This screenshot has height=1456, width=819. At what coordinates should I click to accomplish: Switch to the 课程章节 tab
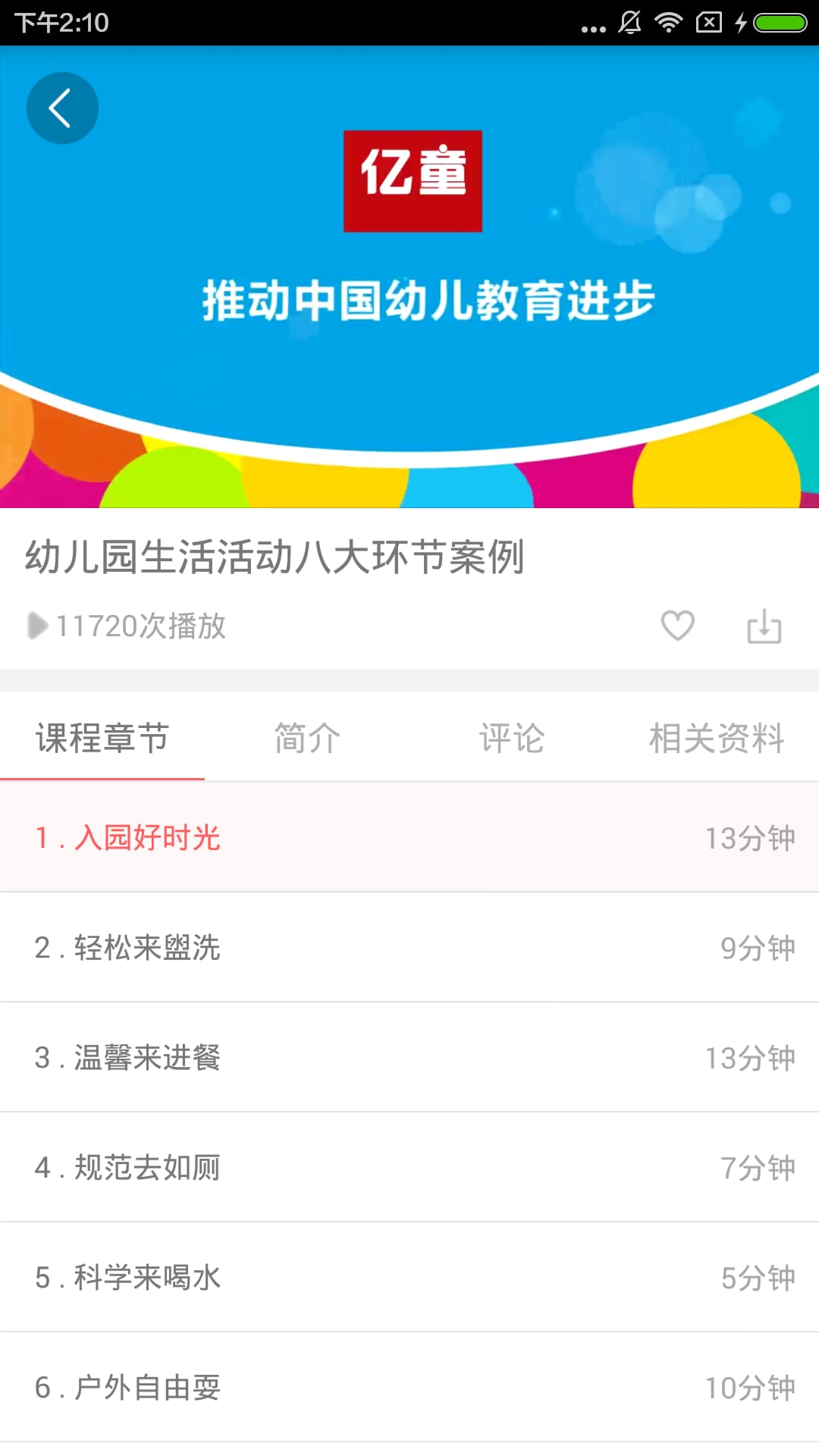click(102, 738)
